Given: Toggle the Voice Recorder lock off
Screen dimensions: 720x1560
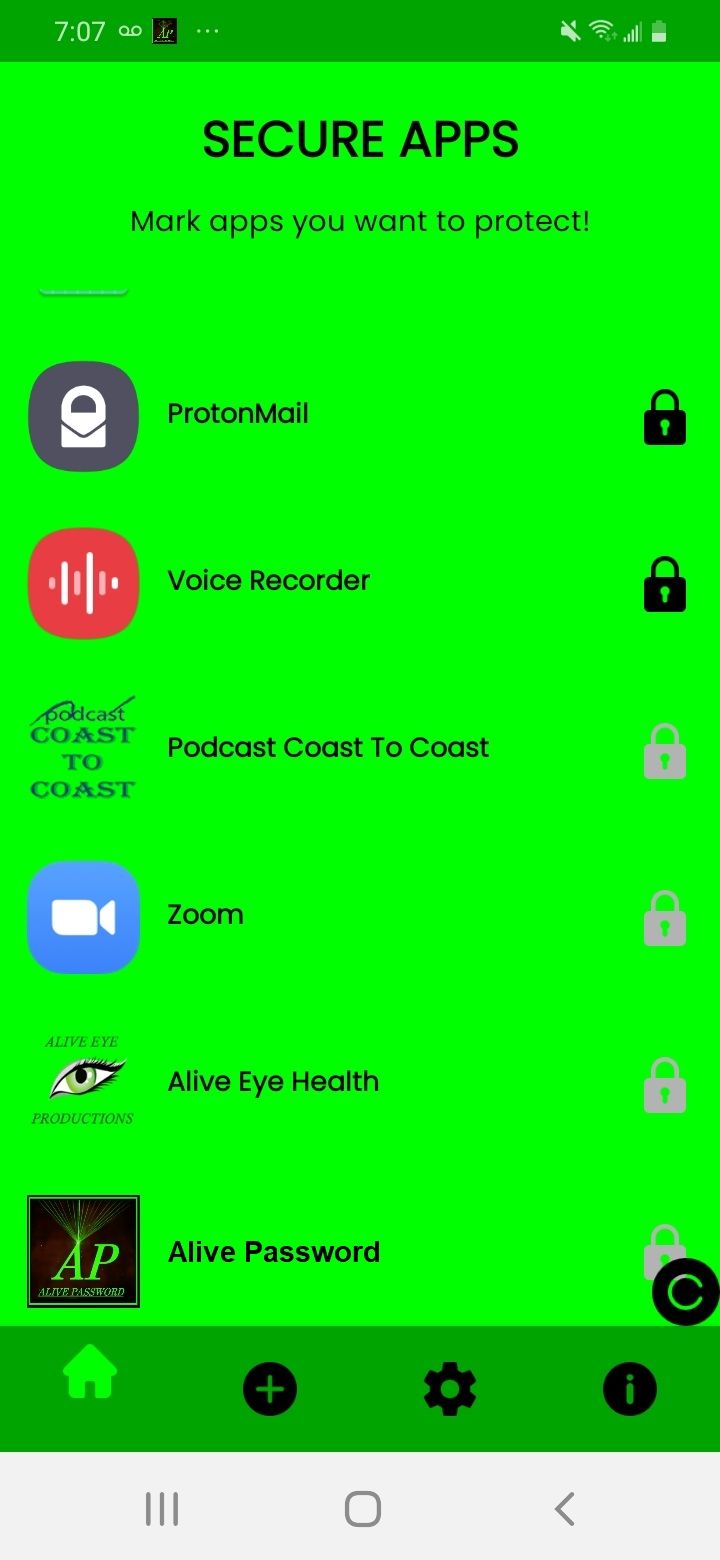Looking at the screenshot, I should [x=665, y=584].
